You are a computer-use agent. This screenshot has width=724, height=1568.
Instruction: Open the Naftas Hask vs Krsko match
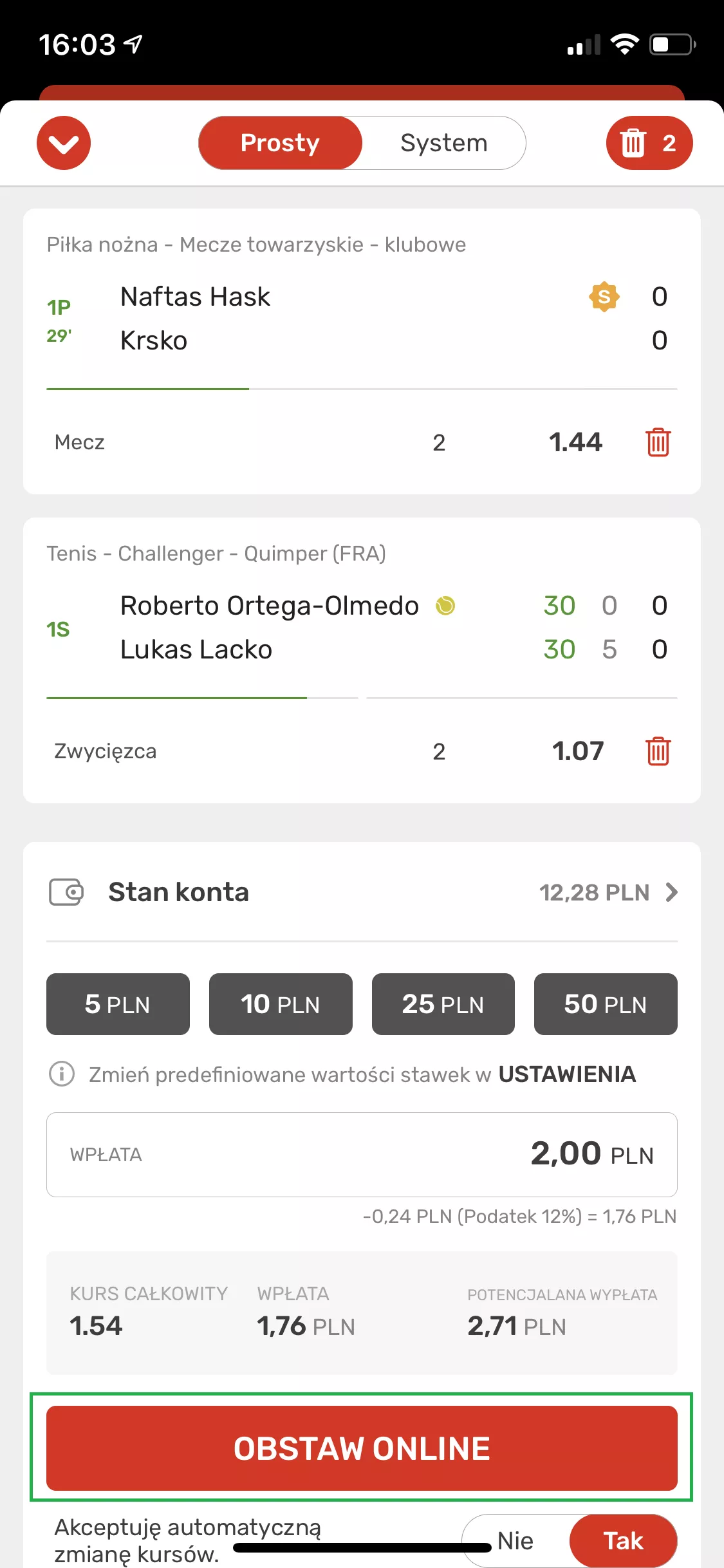tap(362, 319)
